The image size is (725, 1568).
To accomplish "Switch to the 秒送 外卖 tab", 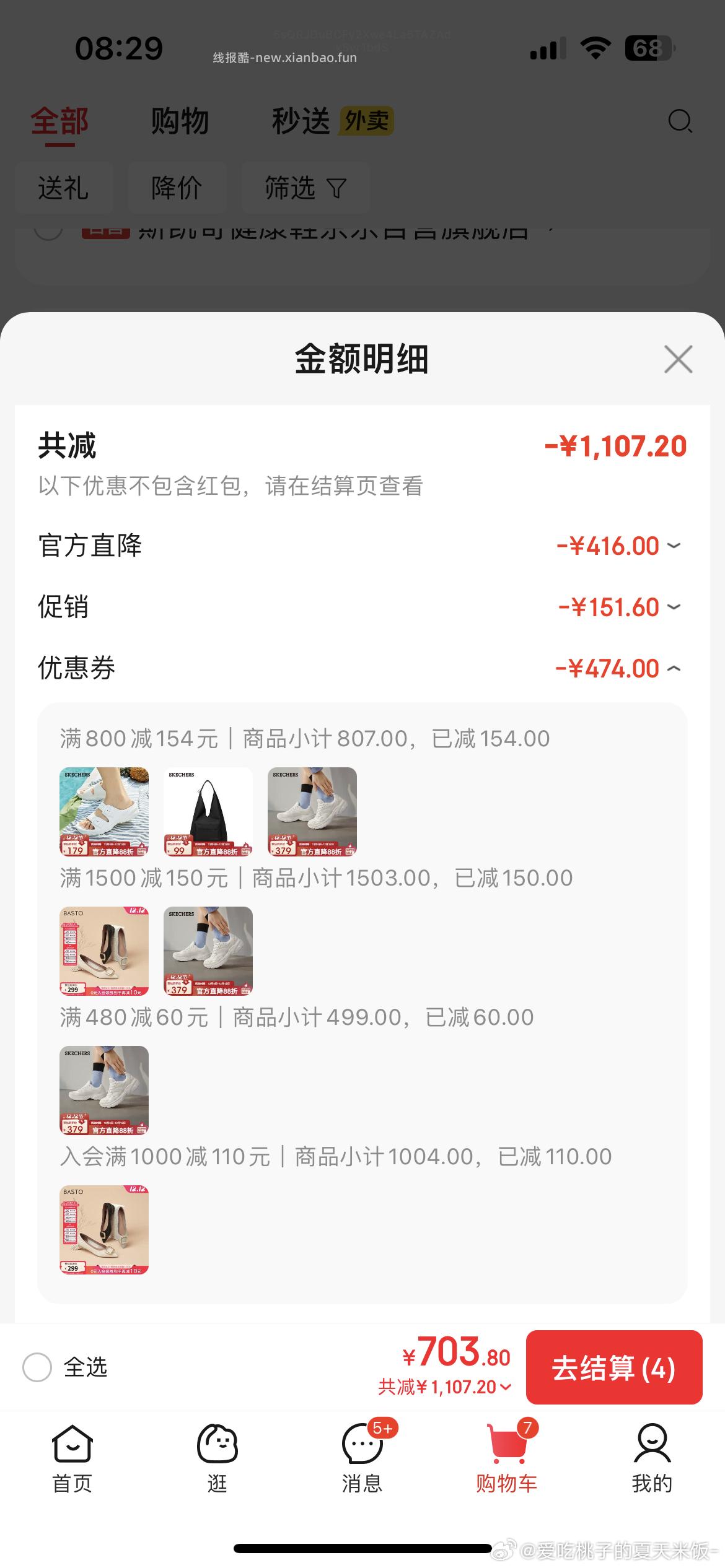I will point(303,121).
